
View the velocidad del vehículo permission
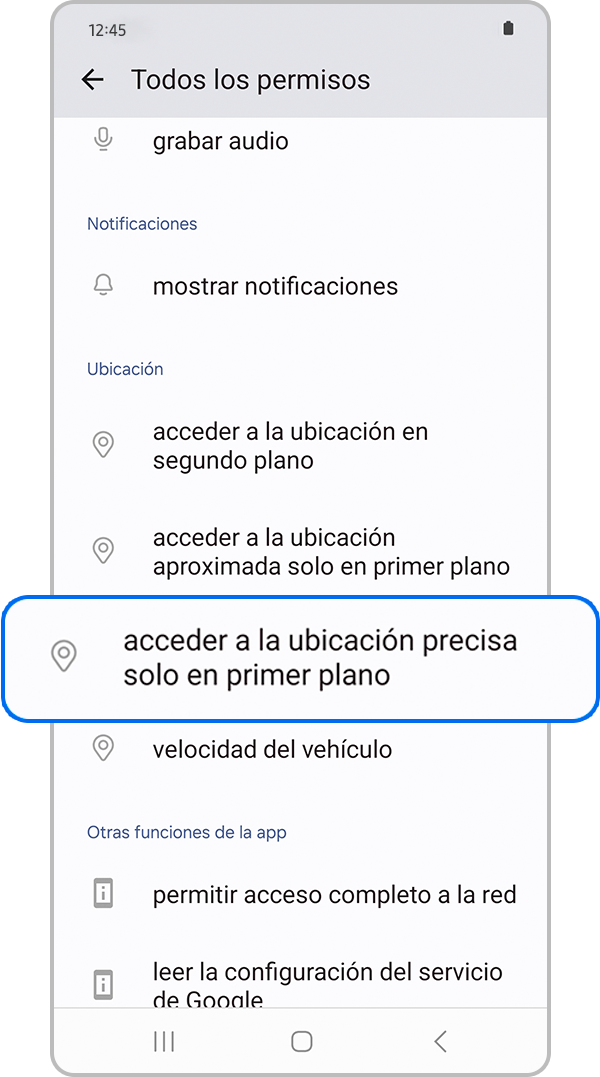click(x=272, y=749)
